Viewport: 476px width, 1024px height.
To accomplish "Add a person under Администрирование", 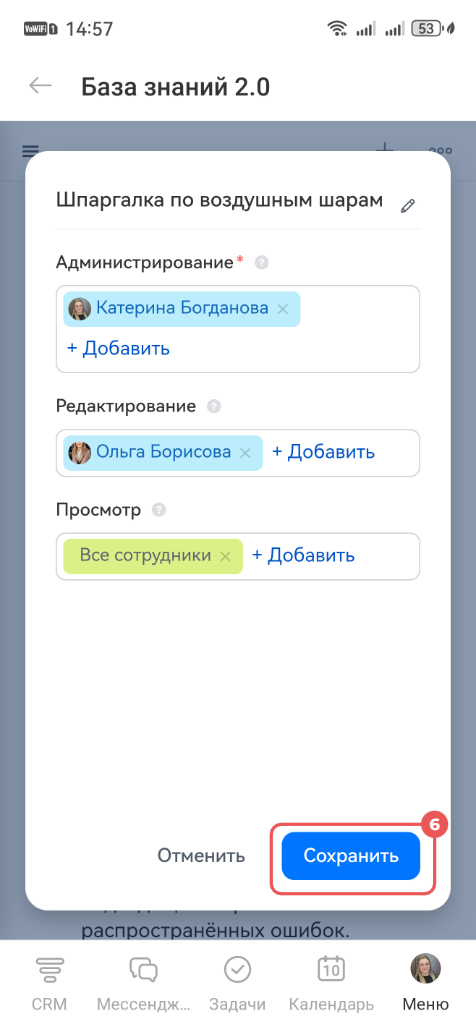I will click(118, 348).
